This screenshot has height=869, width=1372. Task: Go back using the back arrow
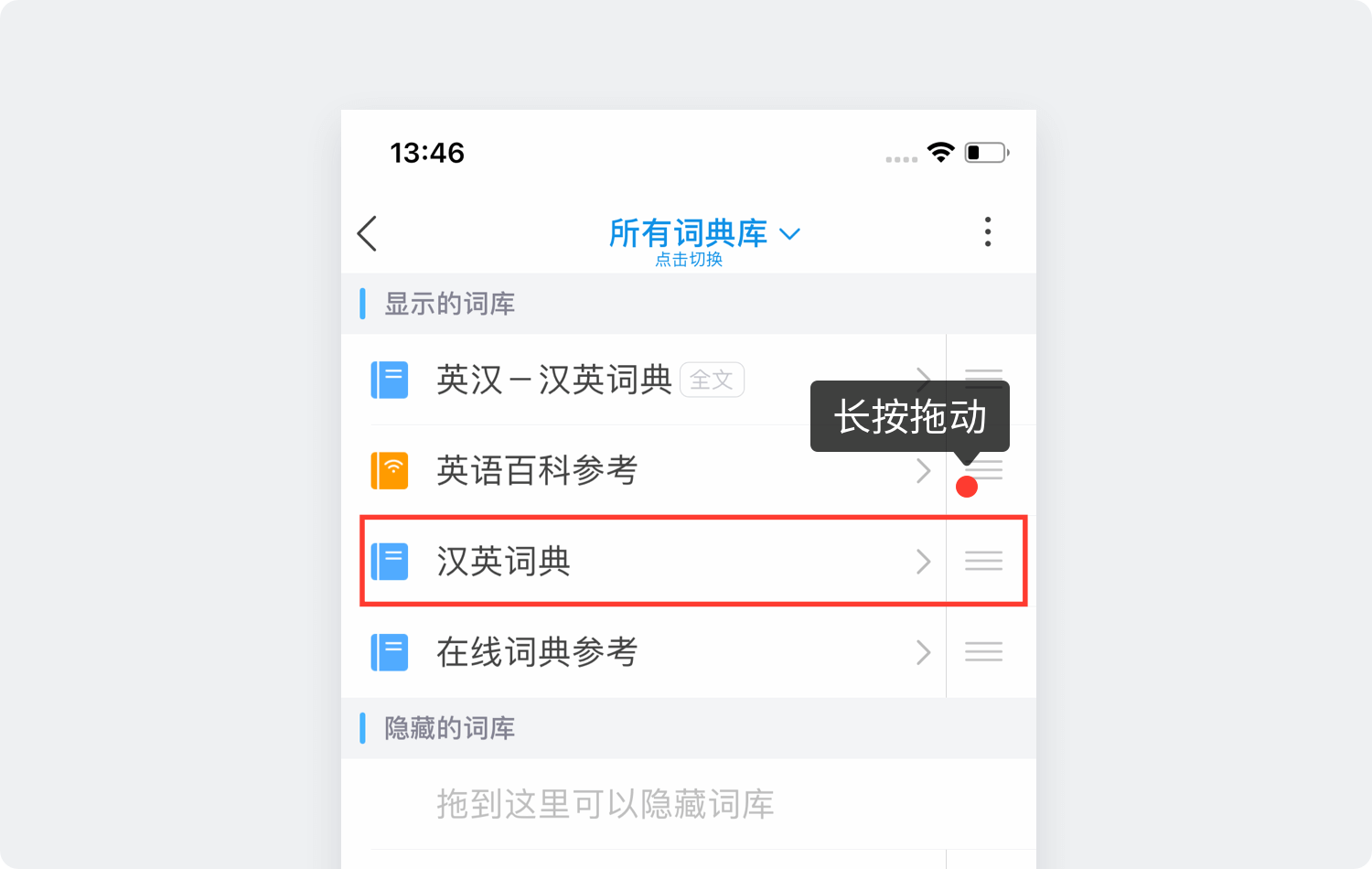pyautogui.click(x=368, y=233)
